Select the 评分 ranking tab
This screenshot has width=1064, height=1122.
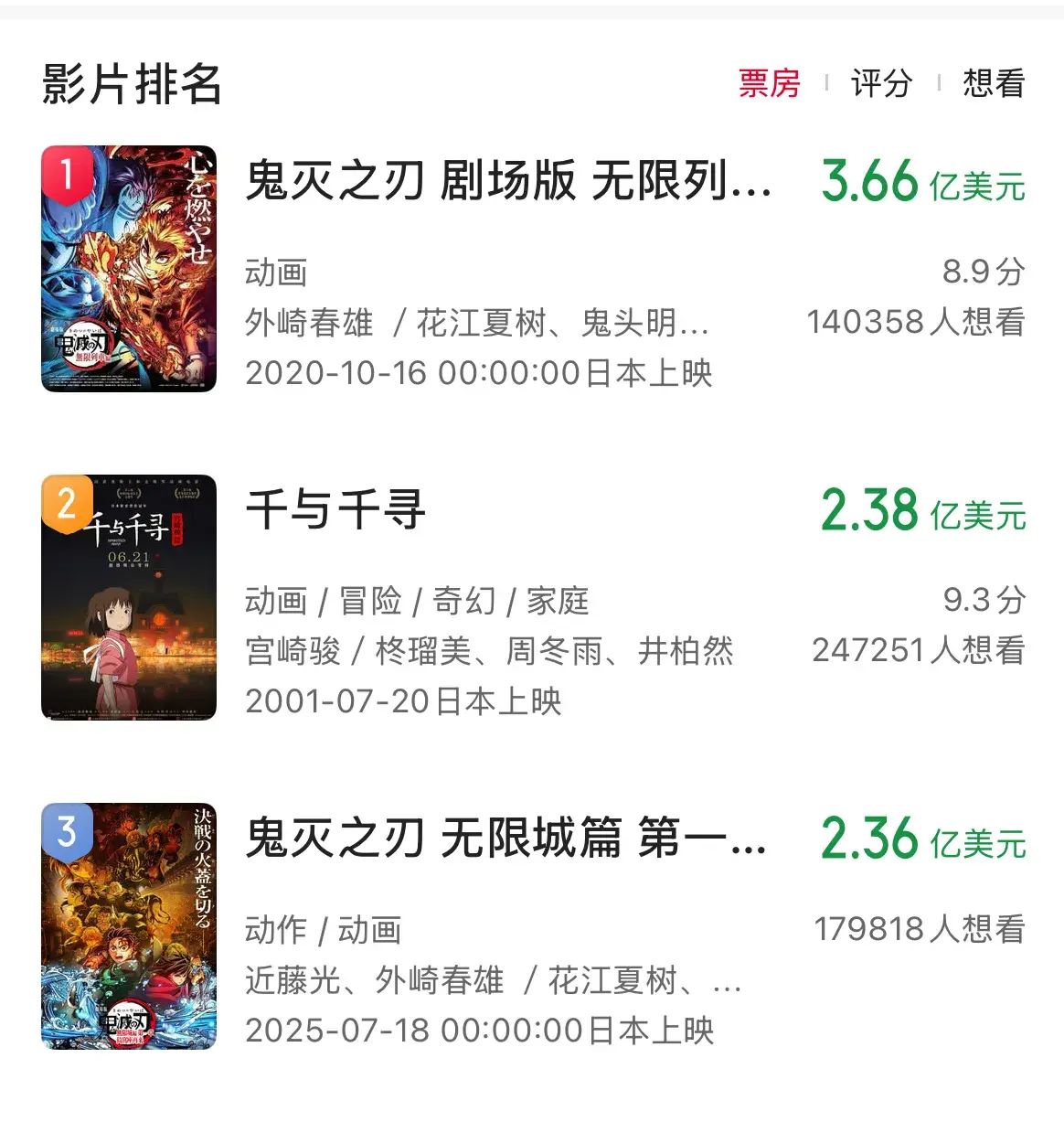point(881,84)
